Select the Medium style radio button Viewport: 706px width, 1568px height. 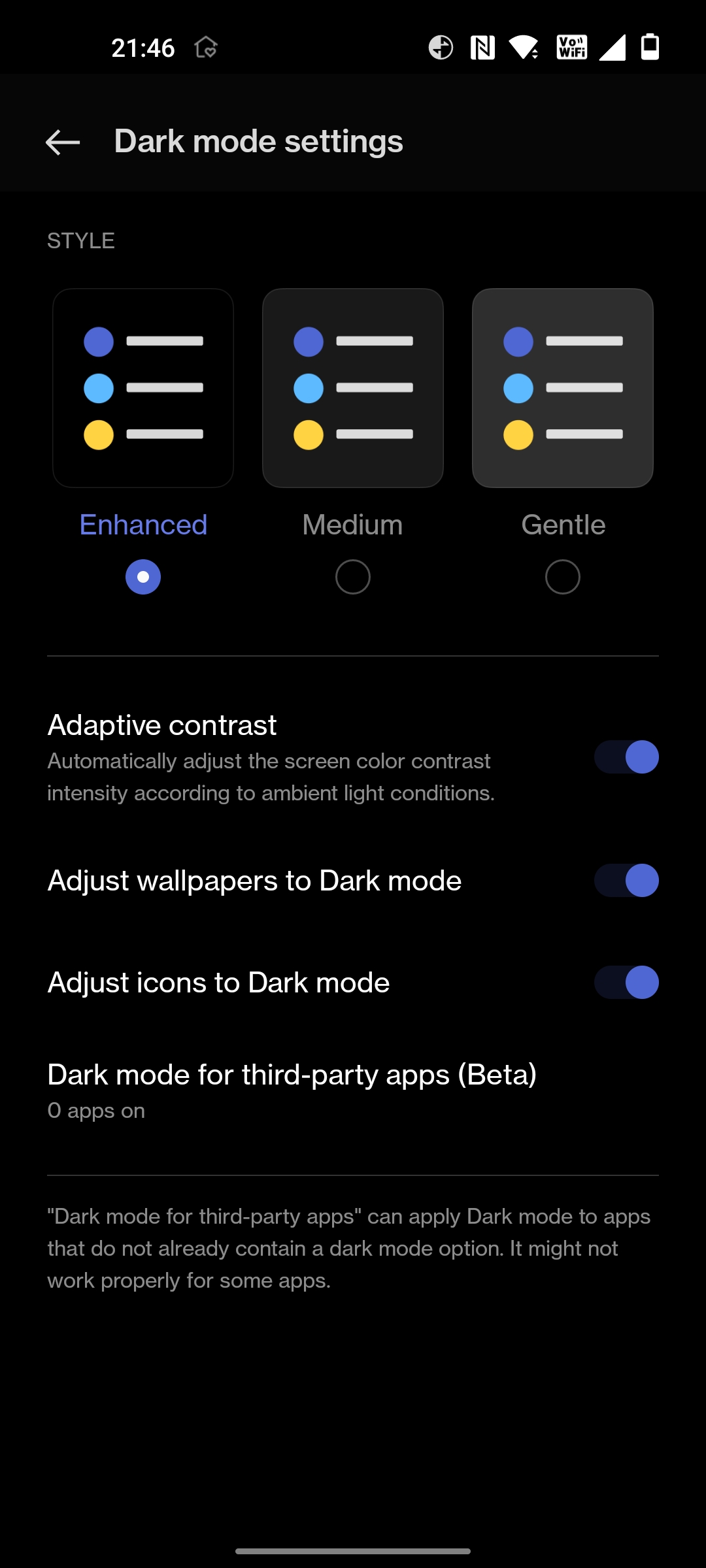pos(353,577)
